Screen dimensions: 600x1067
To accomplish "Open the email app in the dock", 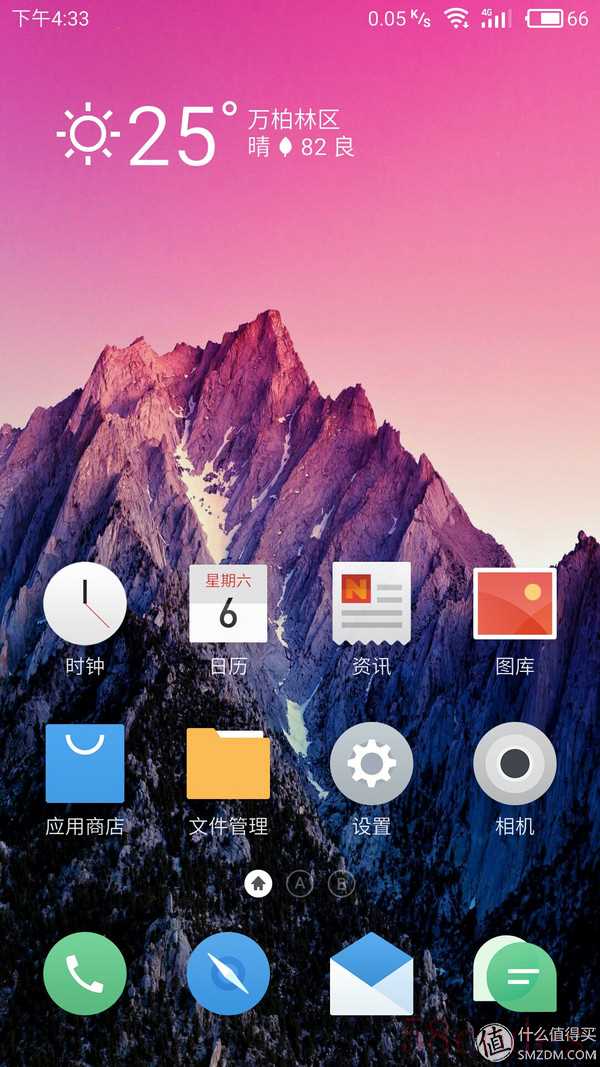I will coord(371,973).
